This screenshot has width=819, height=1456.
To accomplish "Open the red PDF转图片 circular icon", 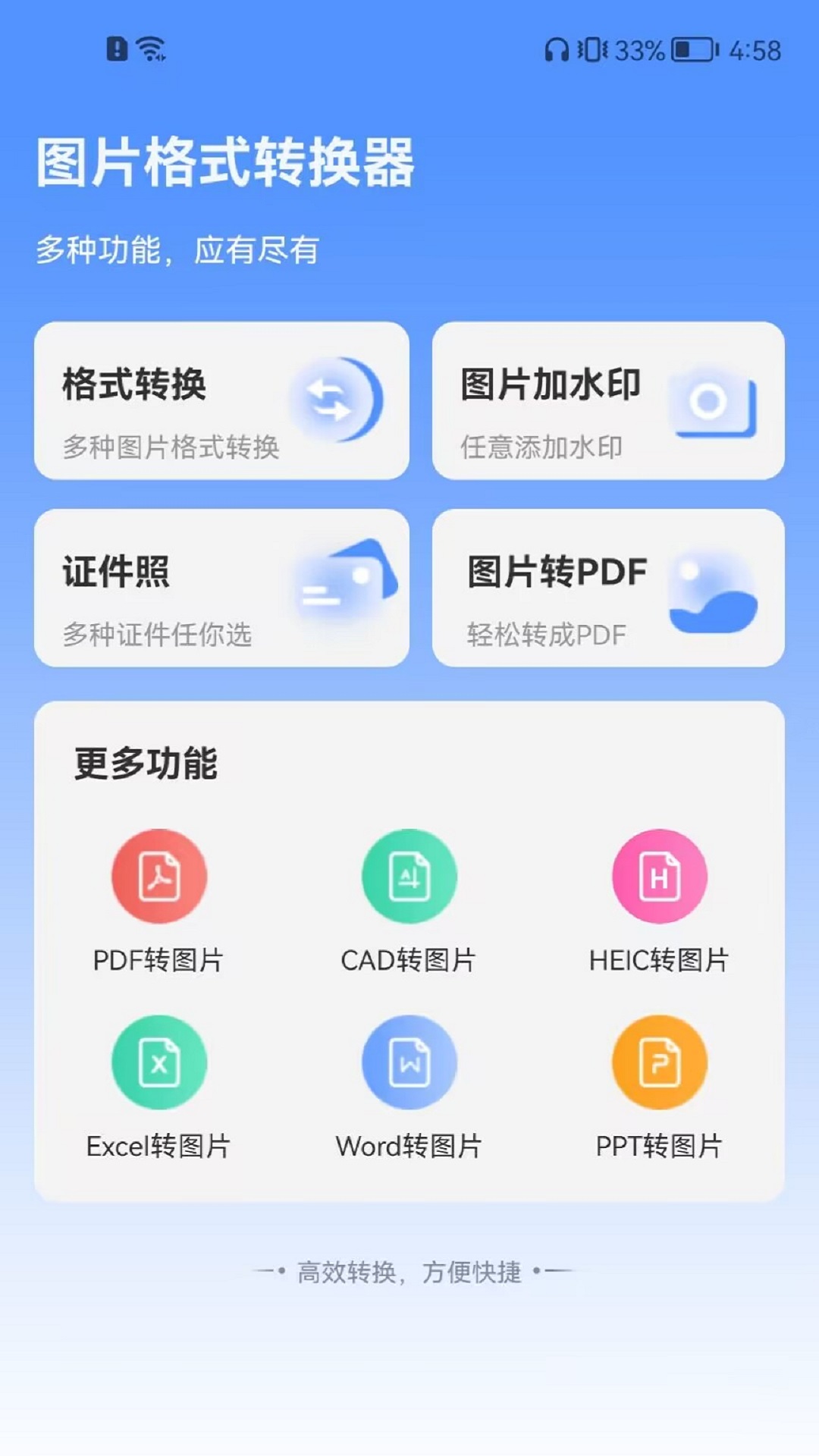I will click(x=158, y=876).
